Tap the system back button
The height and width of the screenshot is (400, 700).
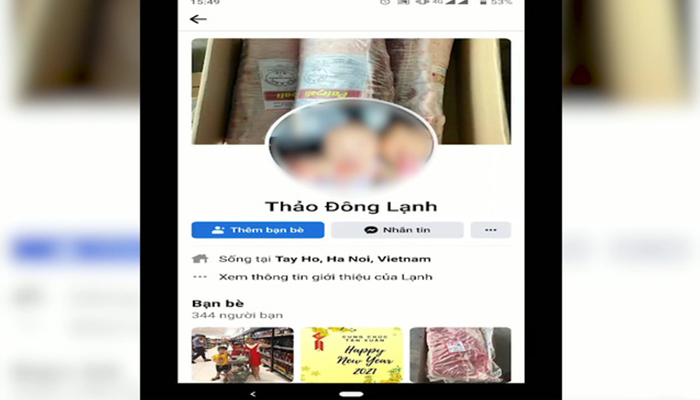click(254, 394)
